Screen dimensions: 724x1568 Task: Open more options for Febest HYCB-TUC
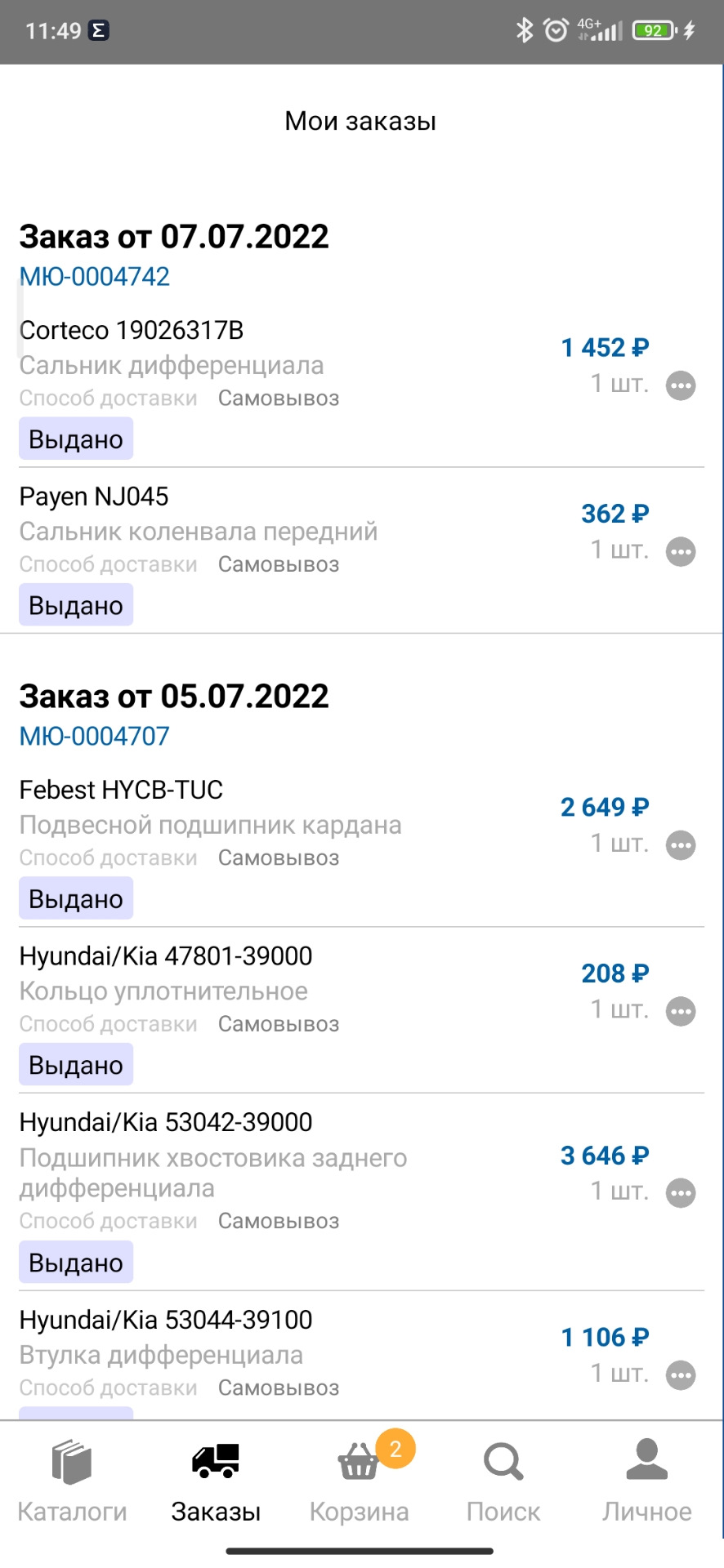(681, 845)
